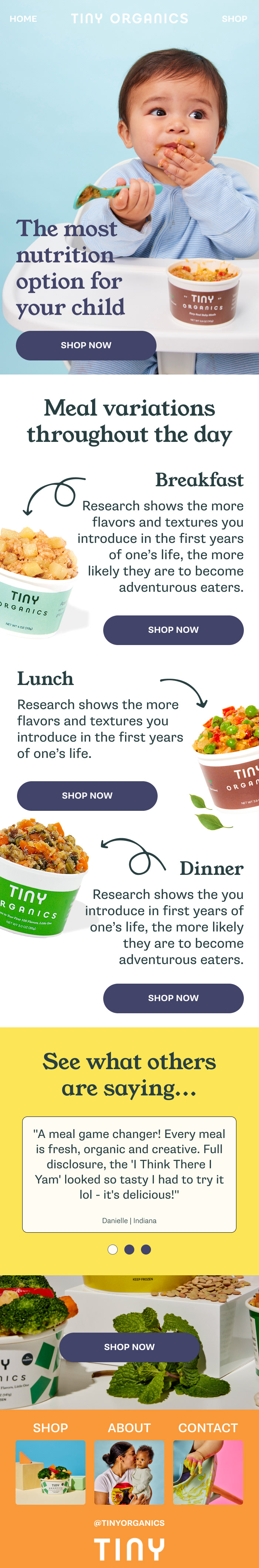
Task: Tap Shop Now on the mint leaves banner
Action: pyautogui.click(x=129, y=1346)
